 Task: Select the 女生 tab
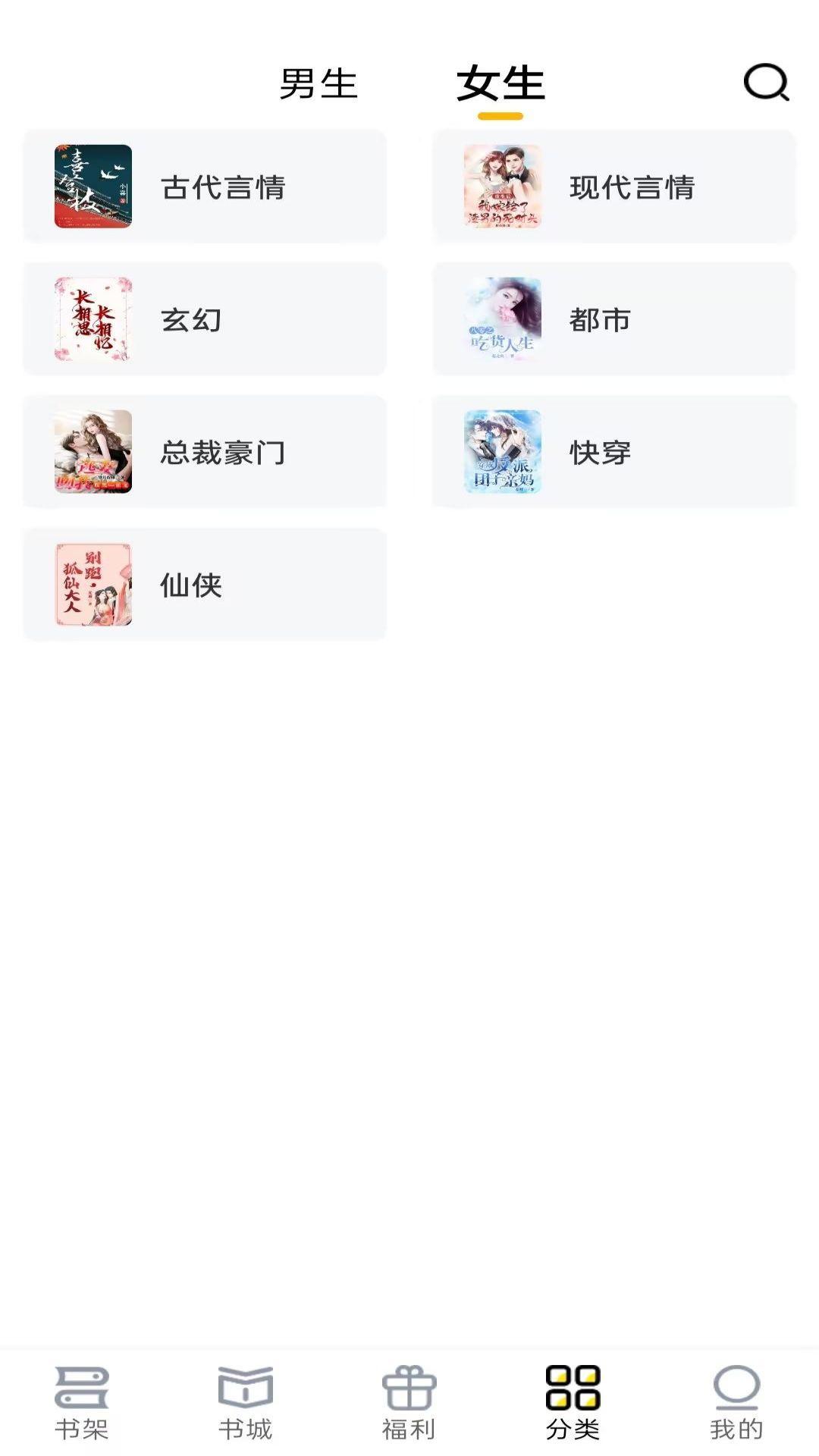(499, 85)
